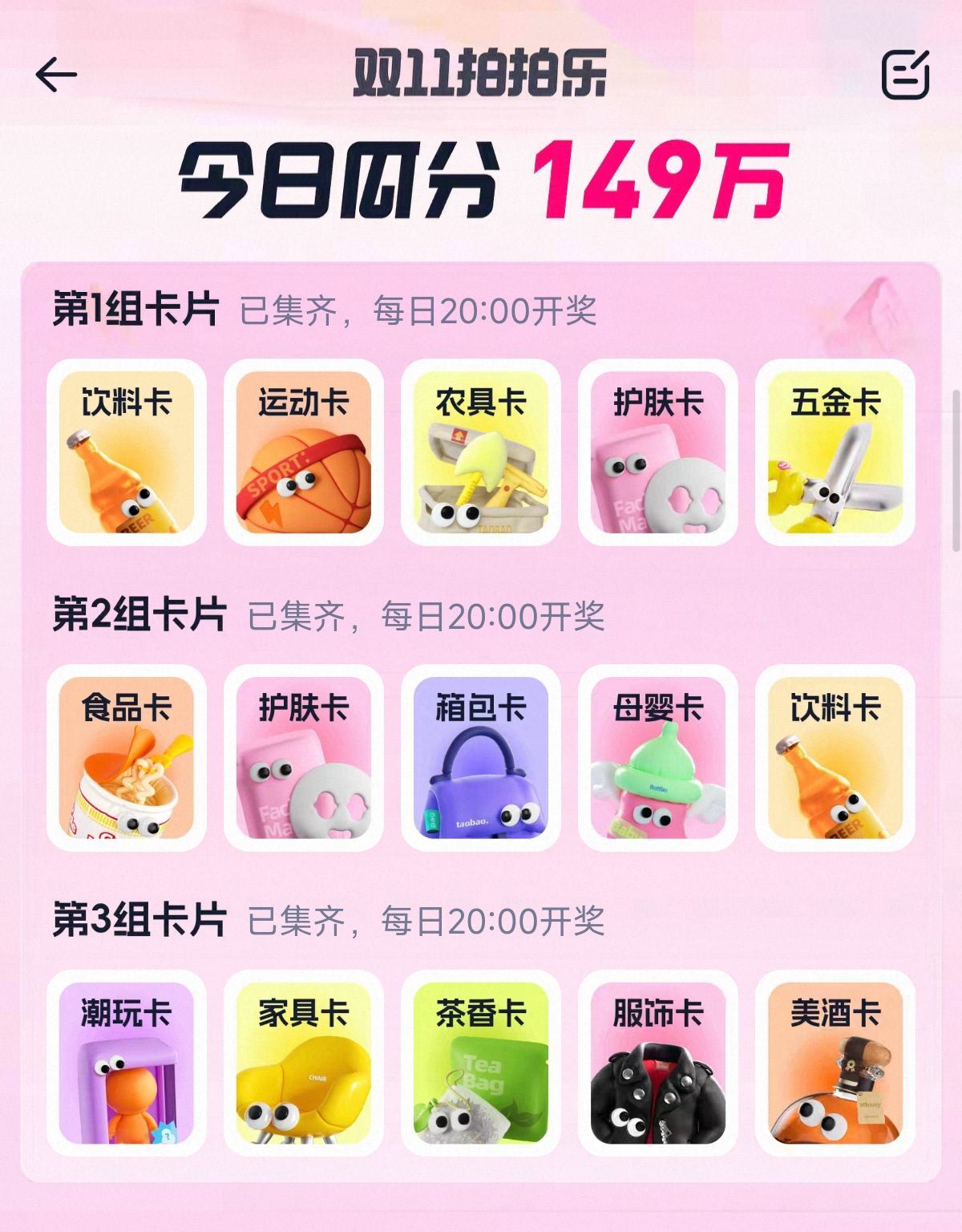Open 服饰卡 card
Image resolution: width=962 pixels, height=1232 pixels.
pos(658,1063)
